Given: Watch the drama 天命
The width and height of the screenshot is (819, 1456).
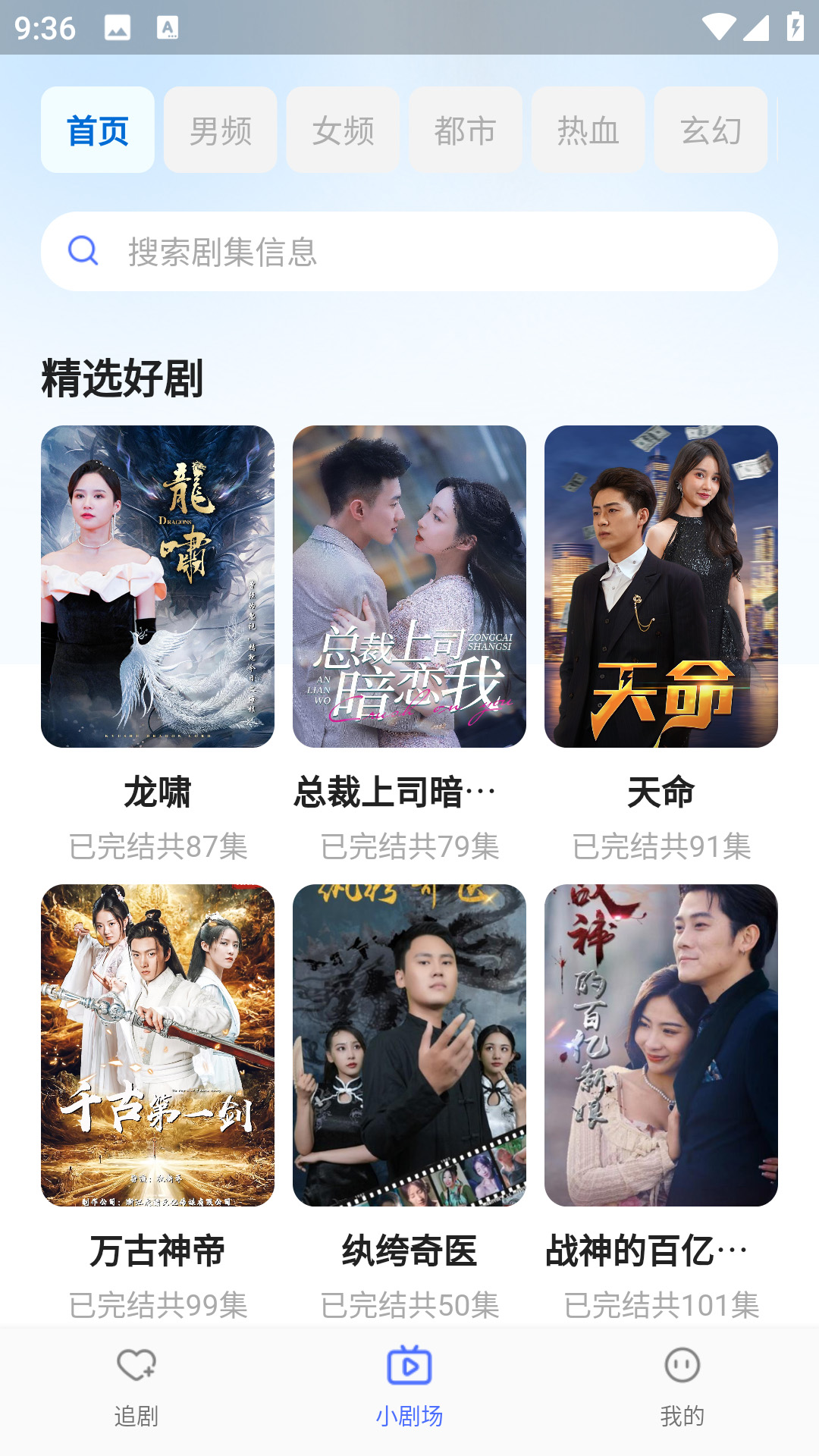Looking at the screenshot, I should point(661,587).
